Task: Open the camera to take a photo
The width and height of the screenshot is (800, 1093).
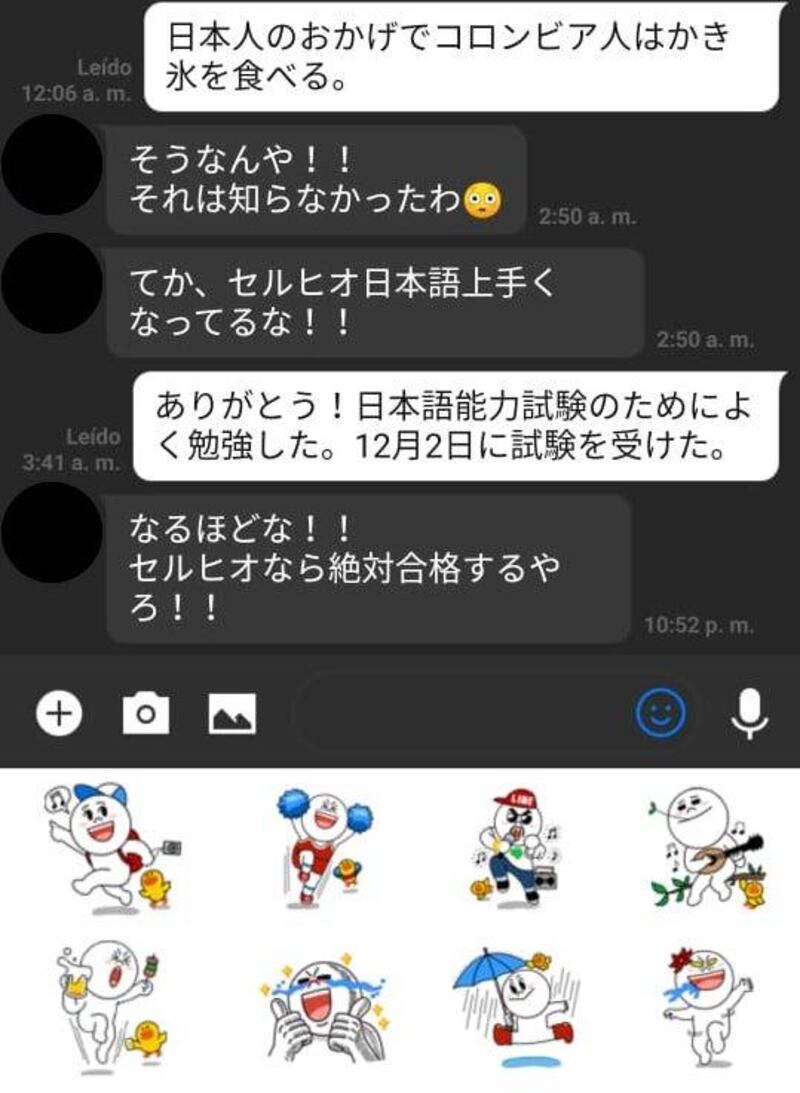Action: click(146, 714)
